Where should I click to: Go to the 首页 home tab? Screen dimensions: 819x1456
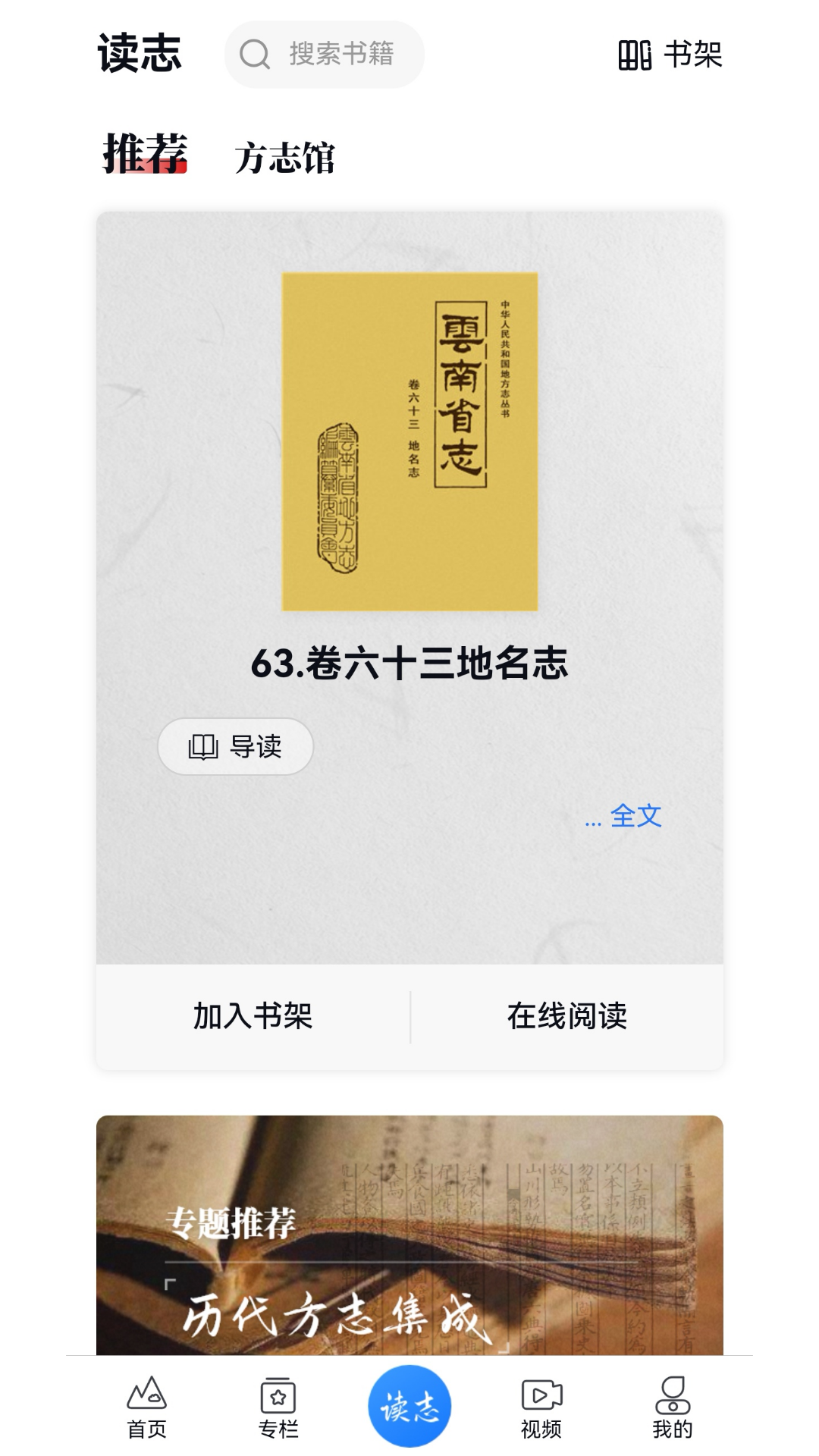coord(146,1407)
